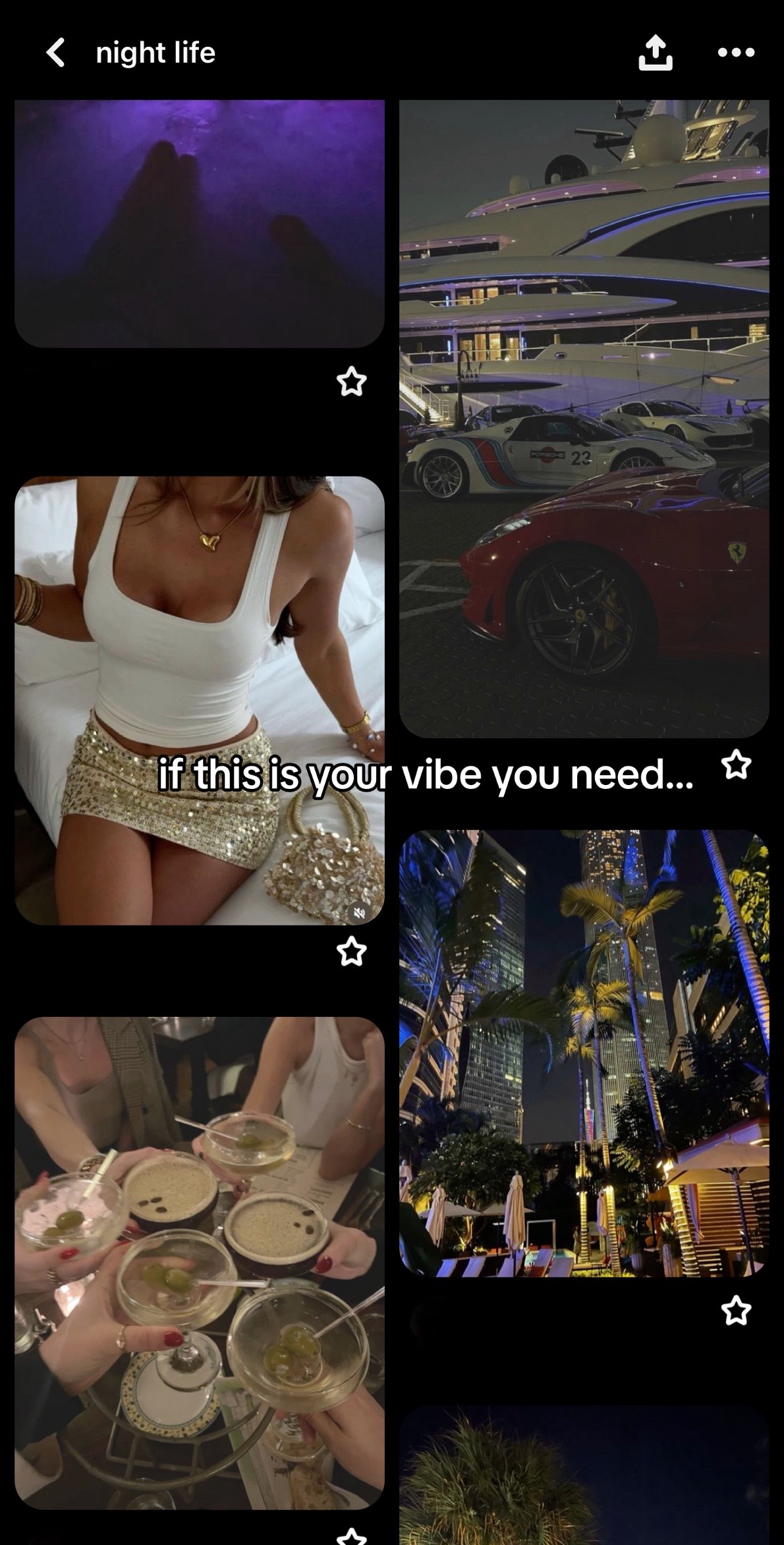Share the night life board
This screenshot has height=1545, width=784.
coord(655,53)
